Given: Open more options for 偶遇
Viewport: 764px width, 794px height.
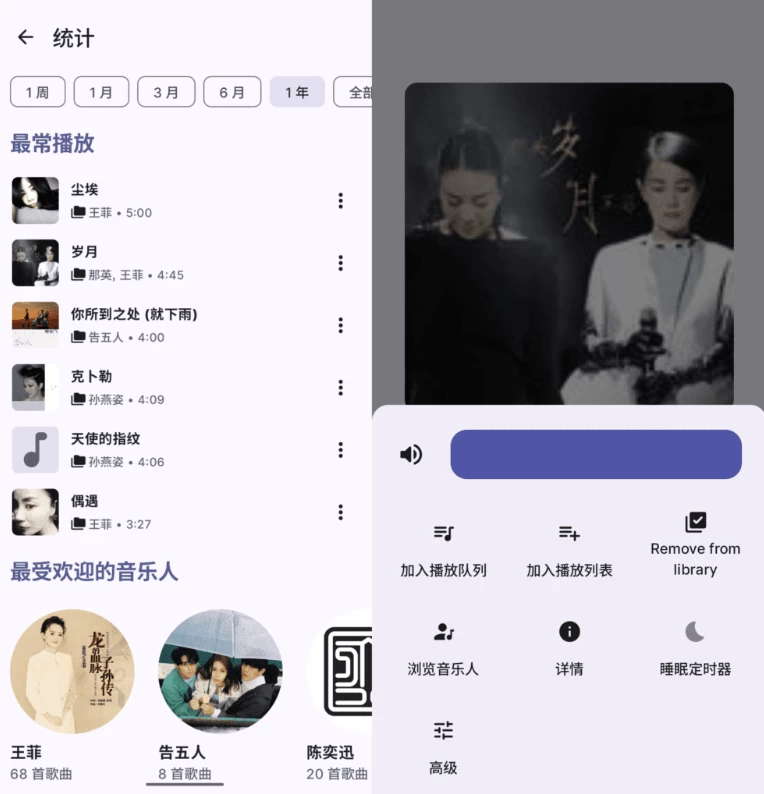Looking at the screenshot, I should pos(340,512).
